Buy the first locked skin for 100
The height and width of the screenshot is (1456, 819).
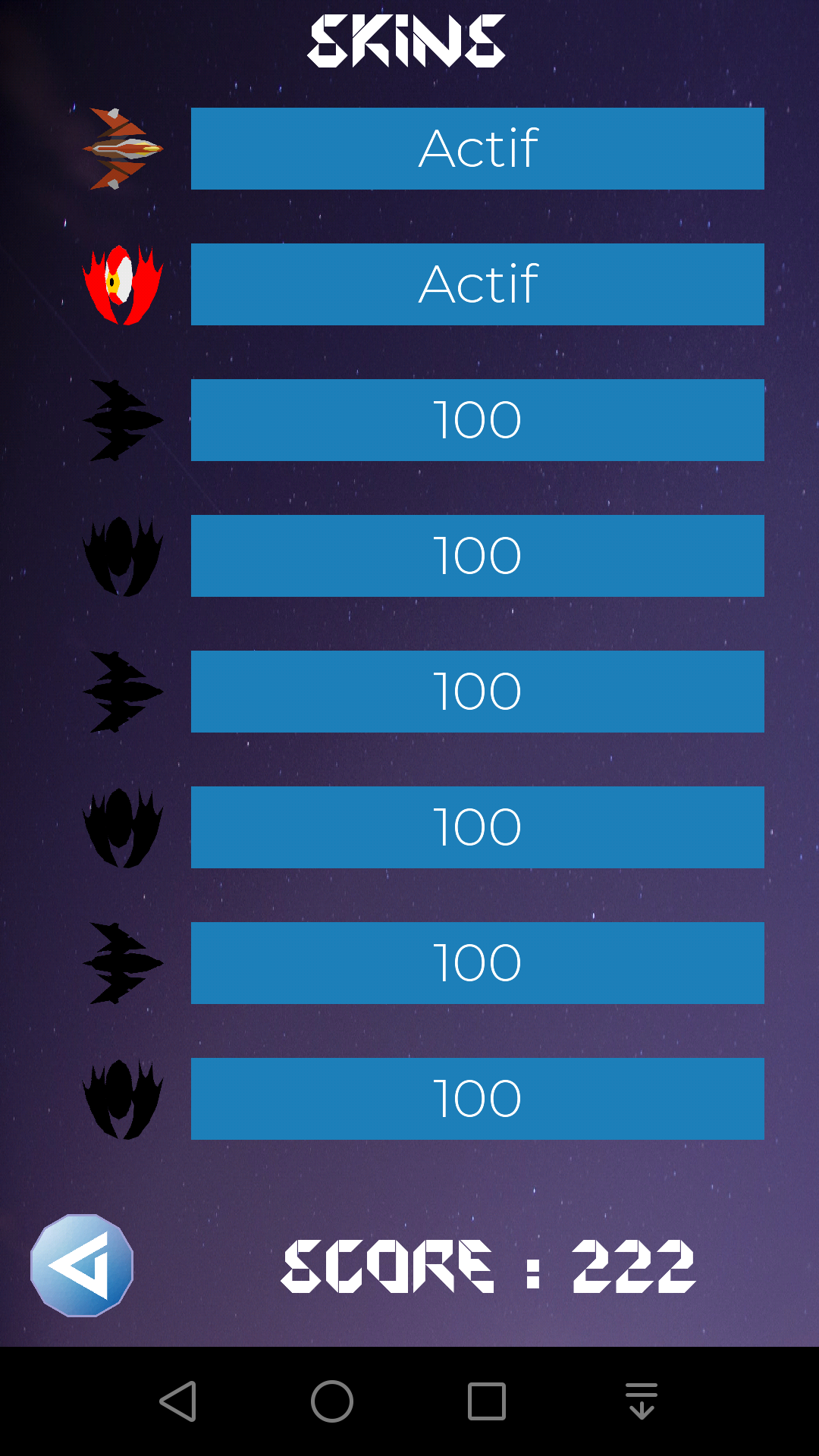pyautogui.click(x=477, y=420)
